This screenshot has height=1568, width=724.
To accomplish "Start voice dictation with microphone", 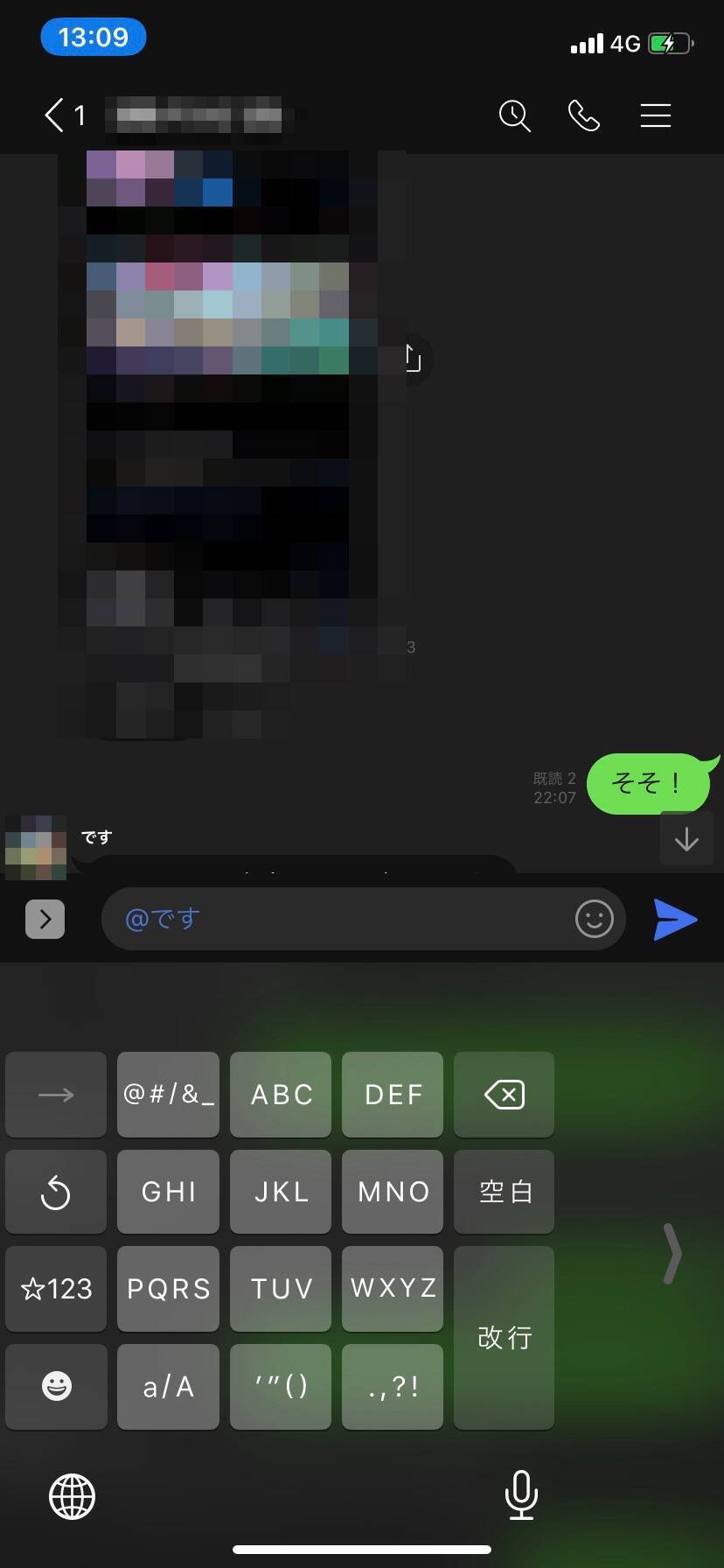I will 521,1495.
